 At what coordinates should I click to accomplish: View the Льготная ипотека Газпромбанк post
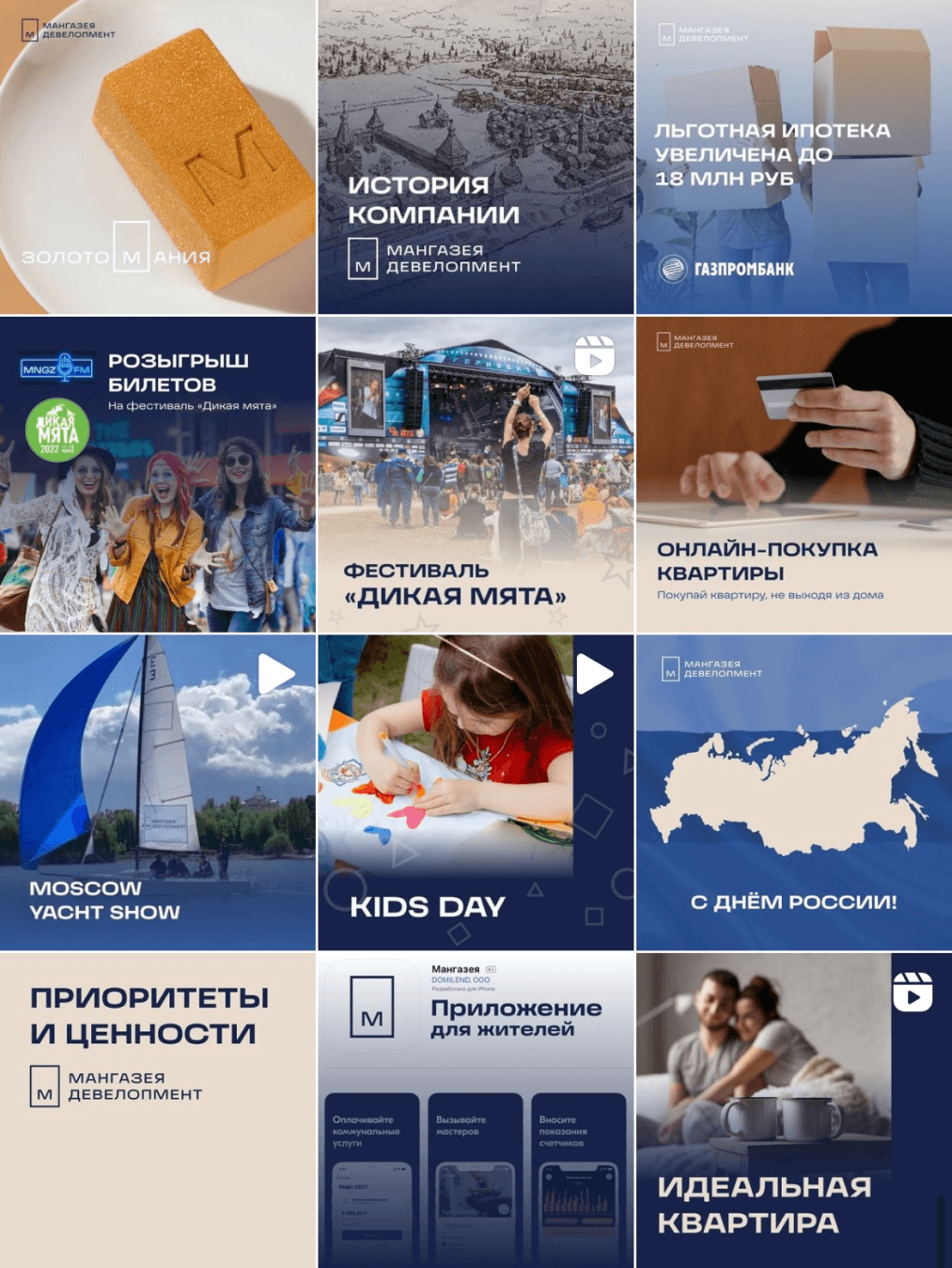coord(794,157)
